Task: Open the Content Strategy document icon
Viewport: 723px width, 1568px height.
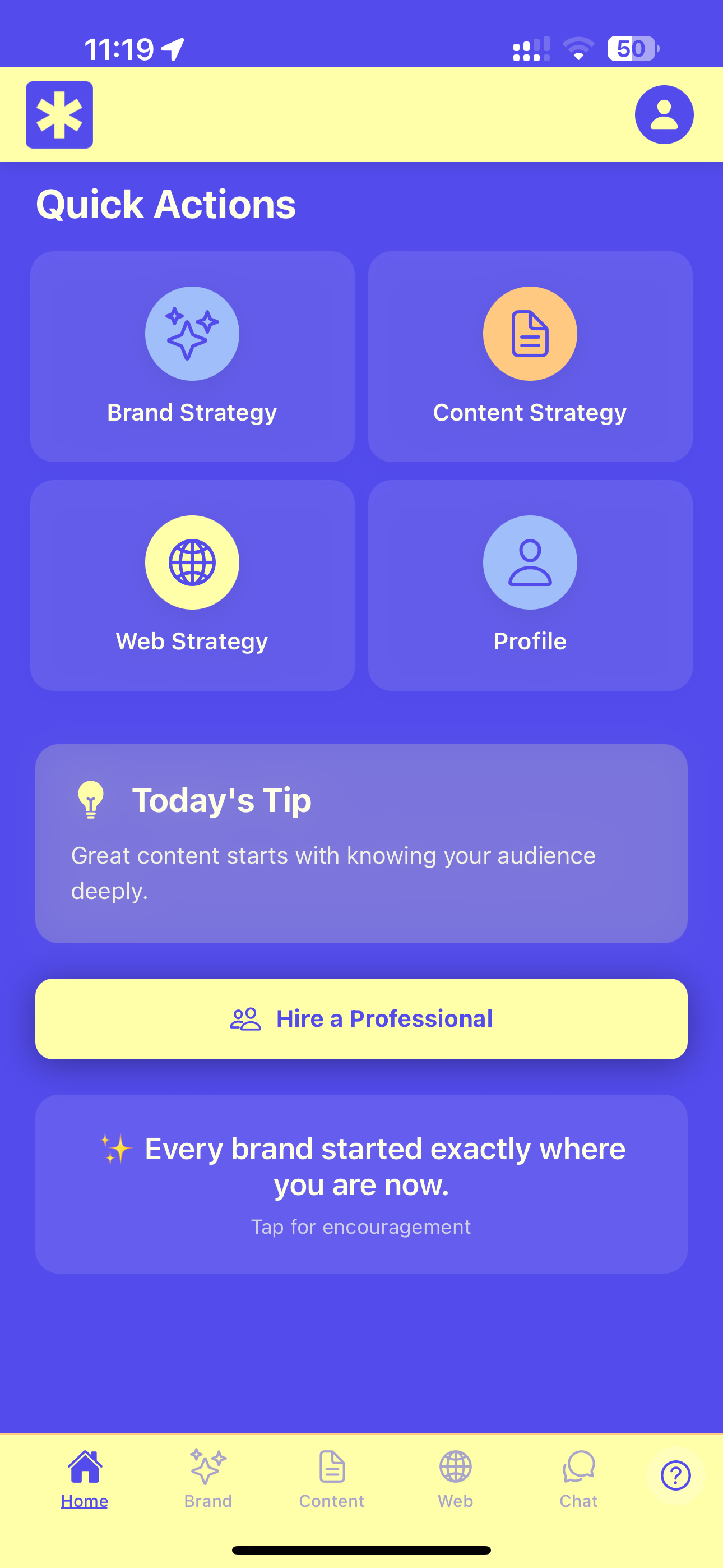Action: [529, 333]
